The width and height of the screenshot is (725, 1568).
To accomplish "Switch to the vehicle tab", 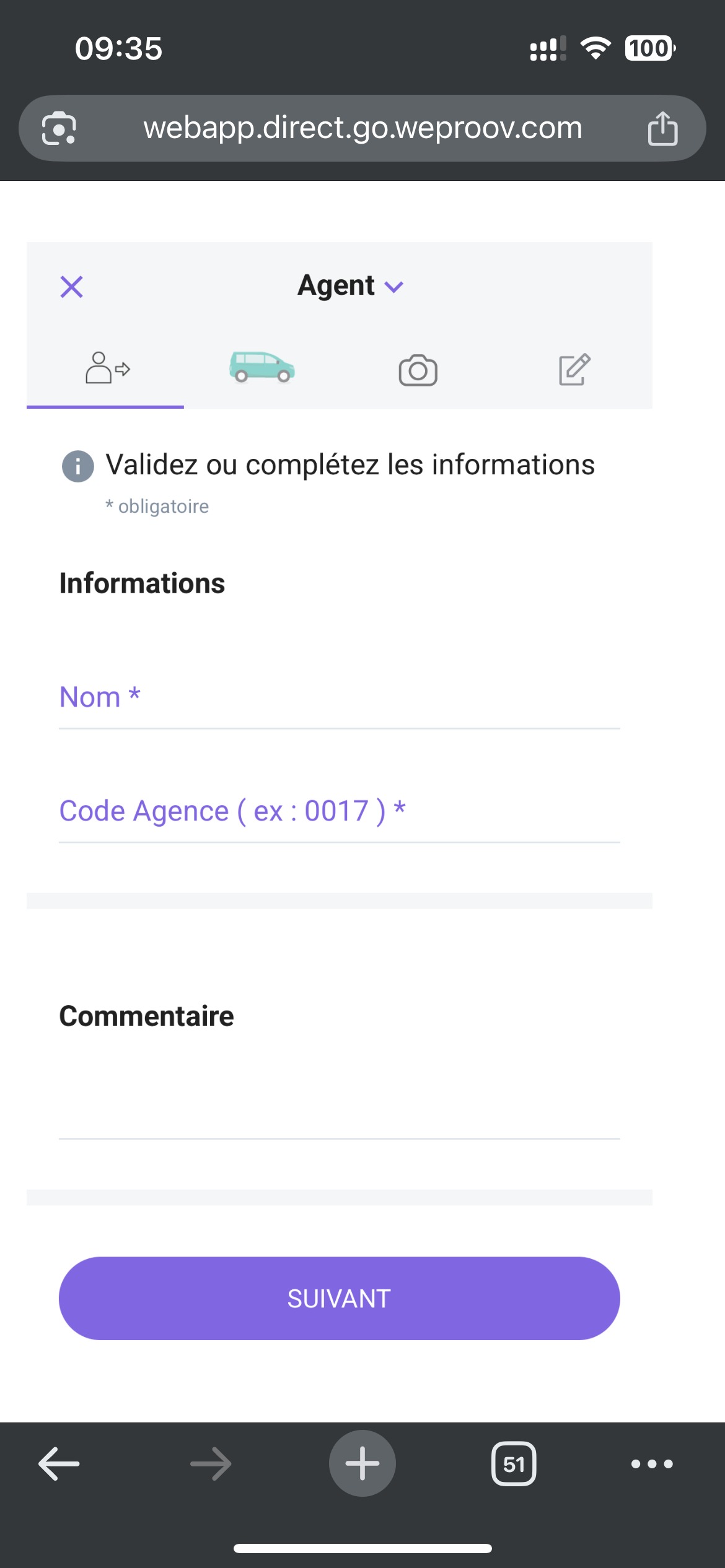I will [x=261, y=368].
